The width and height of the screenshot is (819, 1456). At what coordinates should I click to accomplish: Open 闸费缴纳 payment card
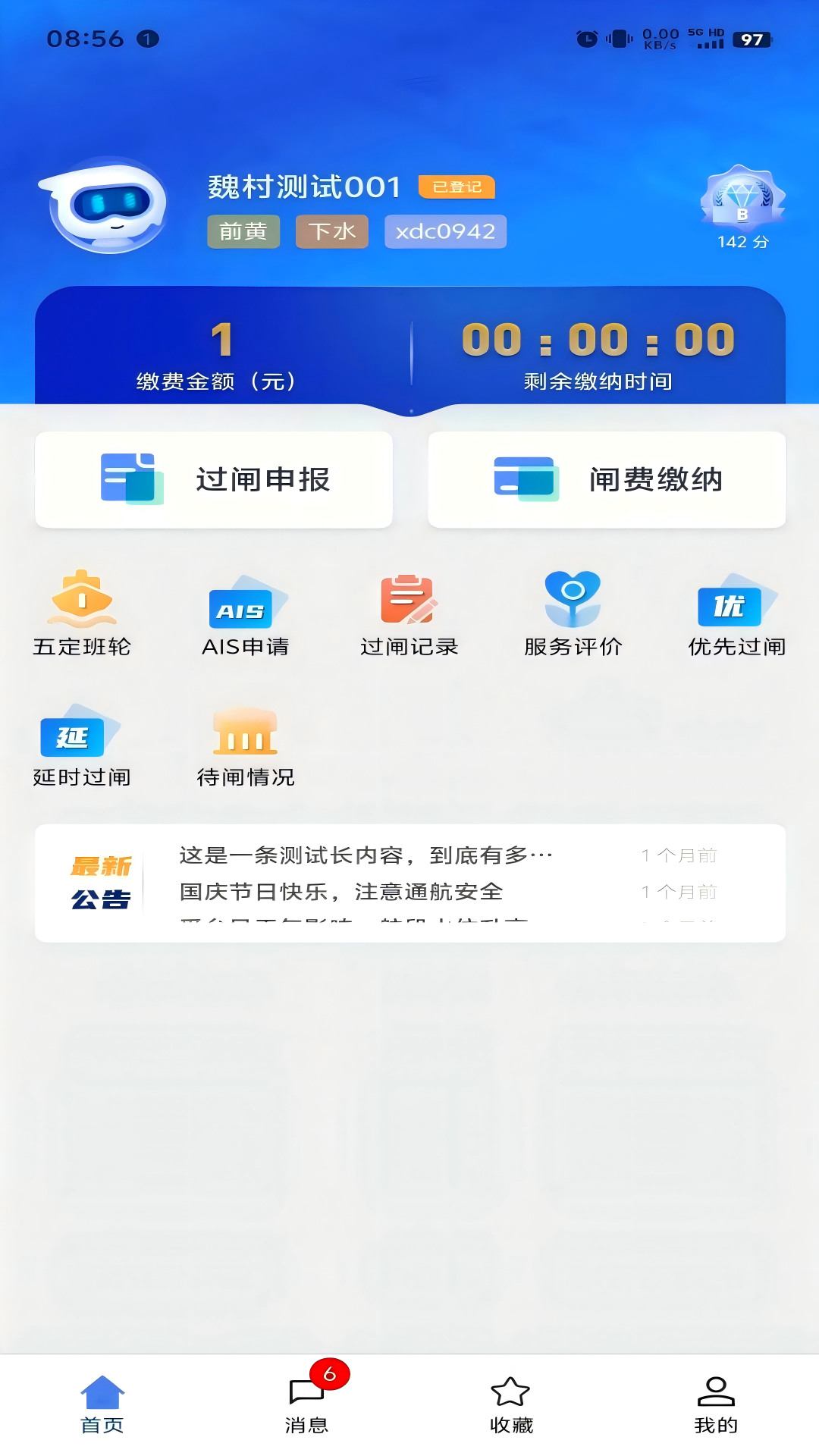607,479
